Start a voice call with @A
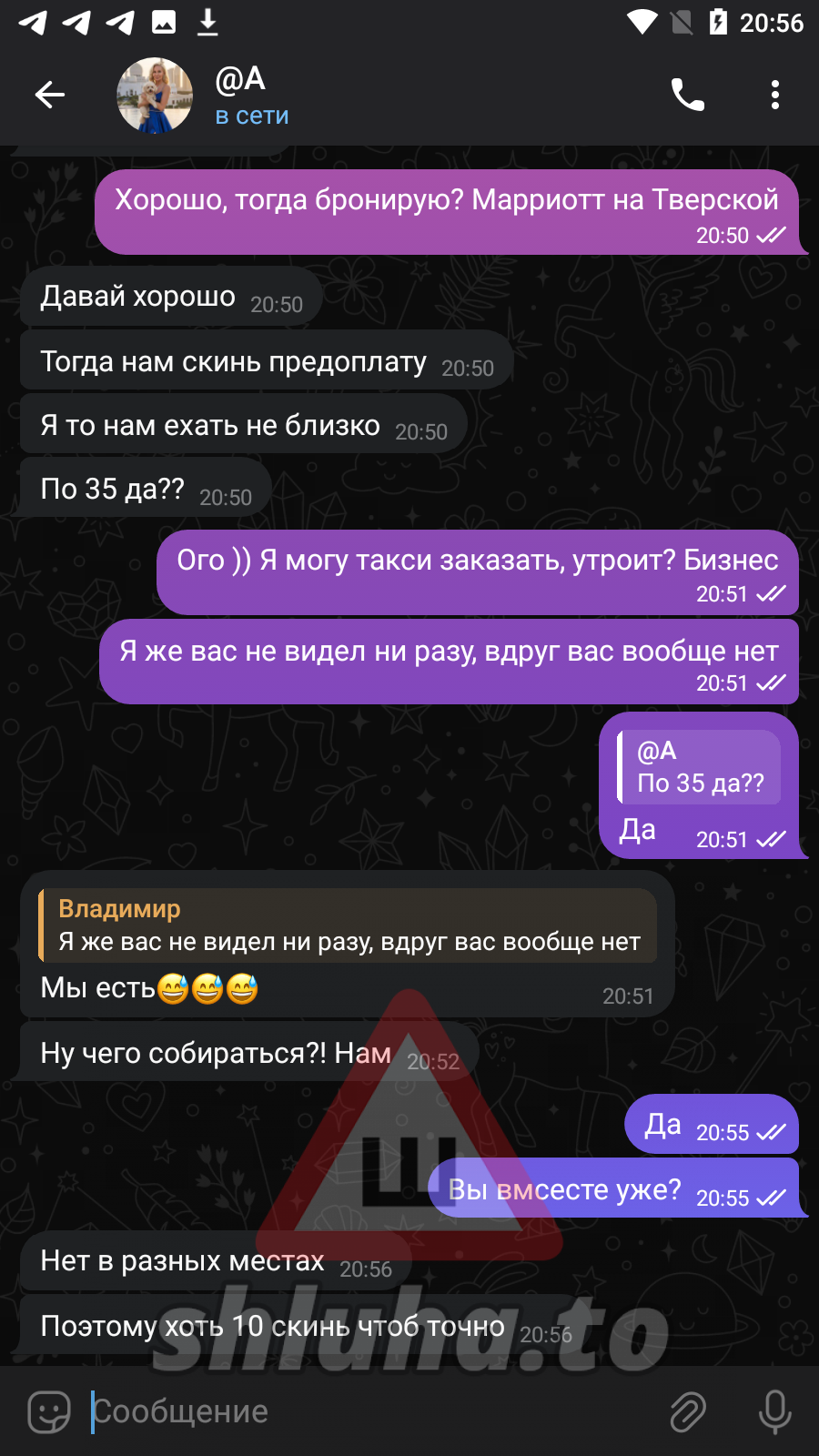 [687, 95]
